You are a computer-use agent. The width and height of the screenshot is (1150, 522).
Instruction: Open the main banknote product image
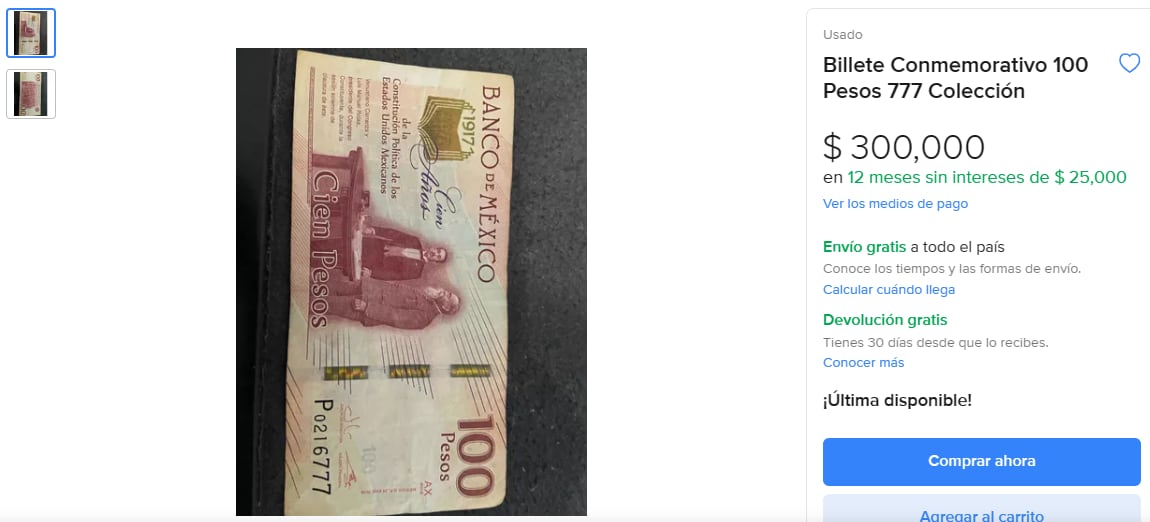[411, 282]
